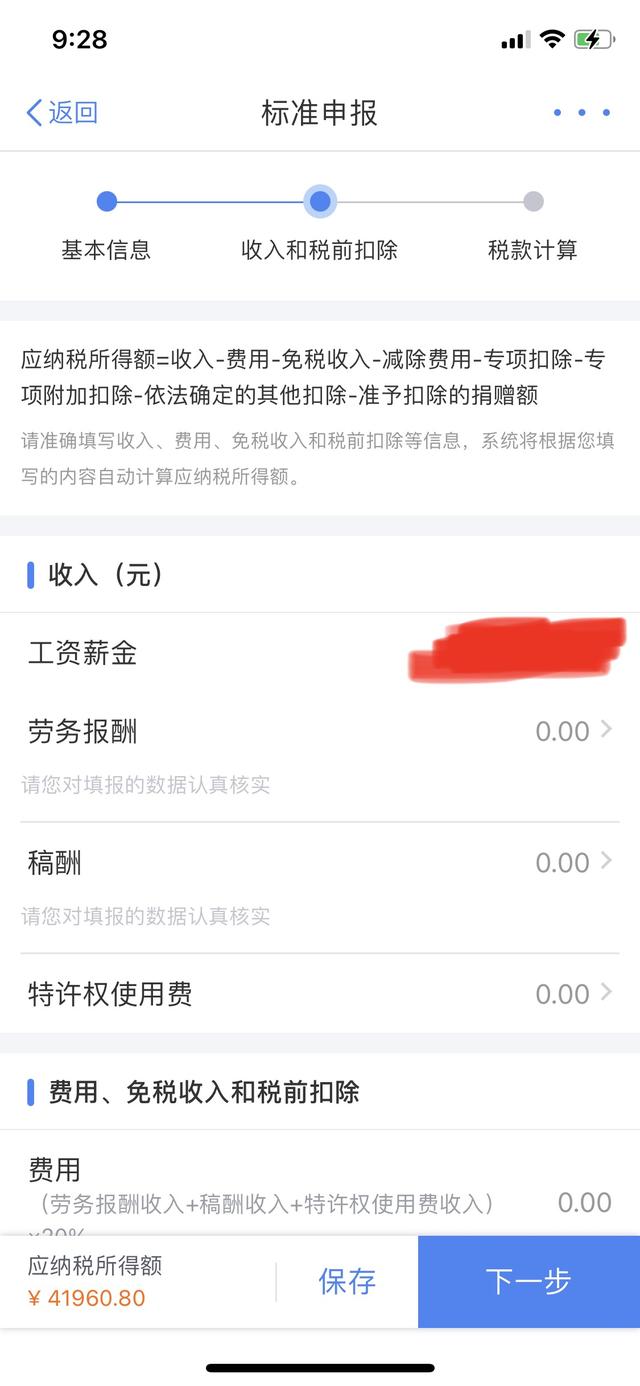Proceed with 下一步 button
The height and width of the screenshot is (1386, 640).
coord(529,1281)
